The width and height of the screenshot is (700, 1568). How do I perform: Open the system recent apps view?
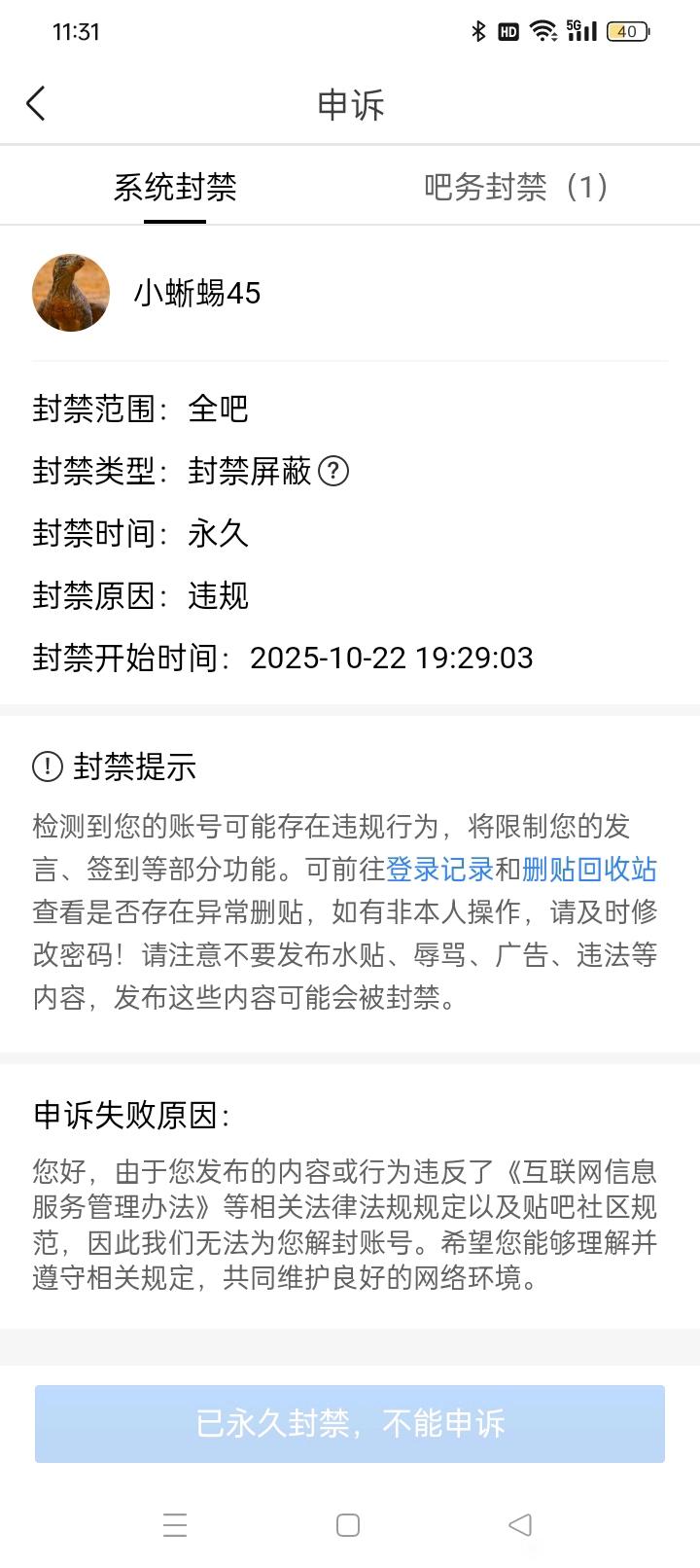click(175, 1524)
